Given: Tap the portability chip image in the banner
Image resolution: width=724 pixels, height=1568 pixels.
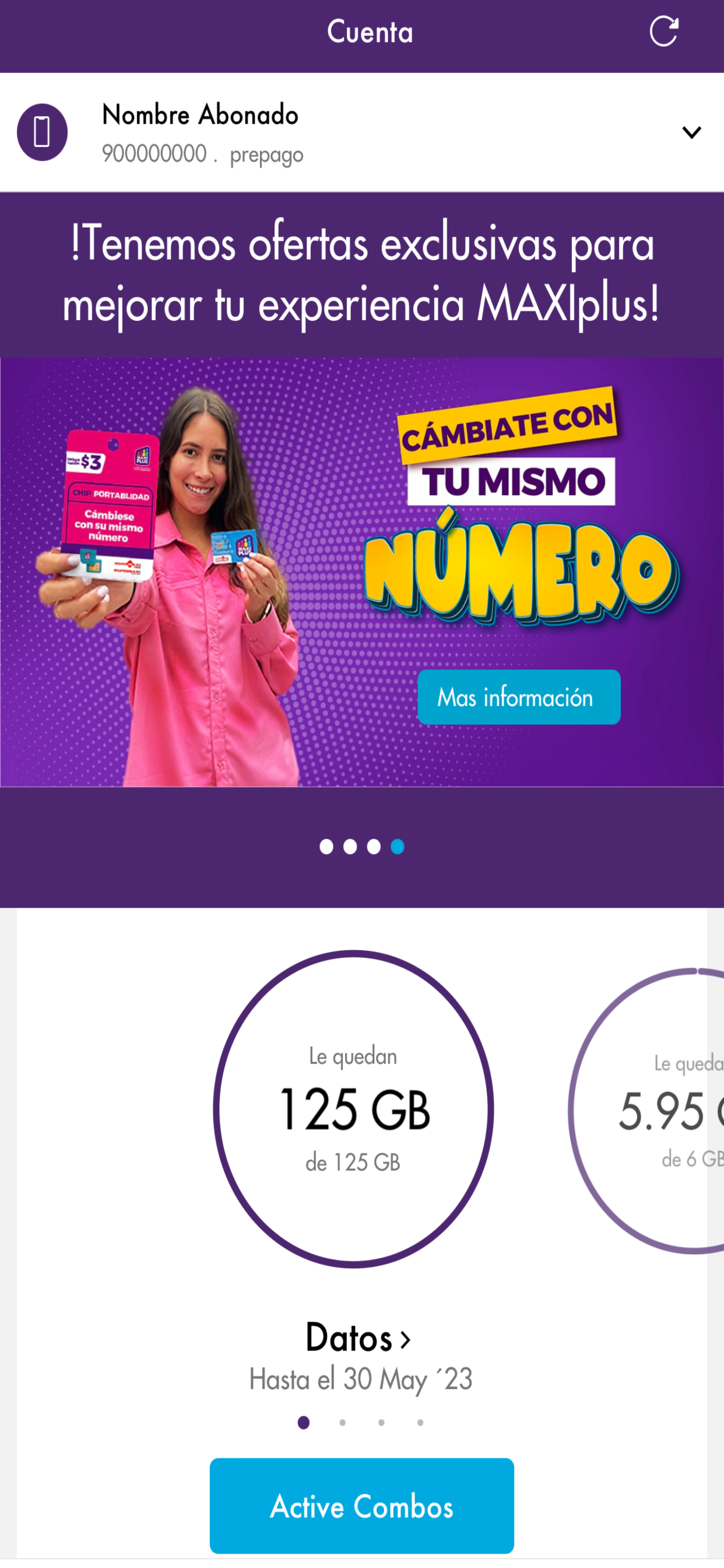Looking at the screenshot, I should pos(110,505).
